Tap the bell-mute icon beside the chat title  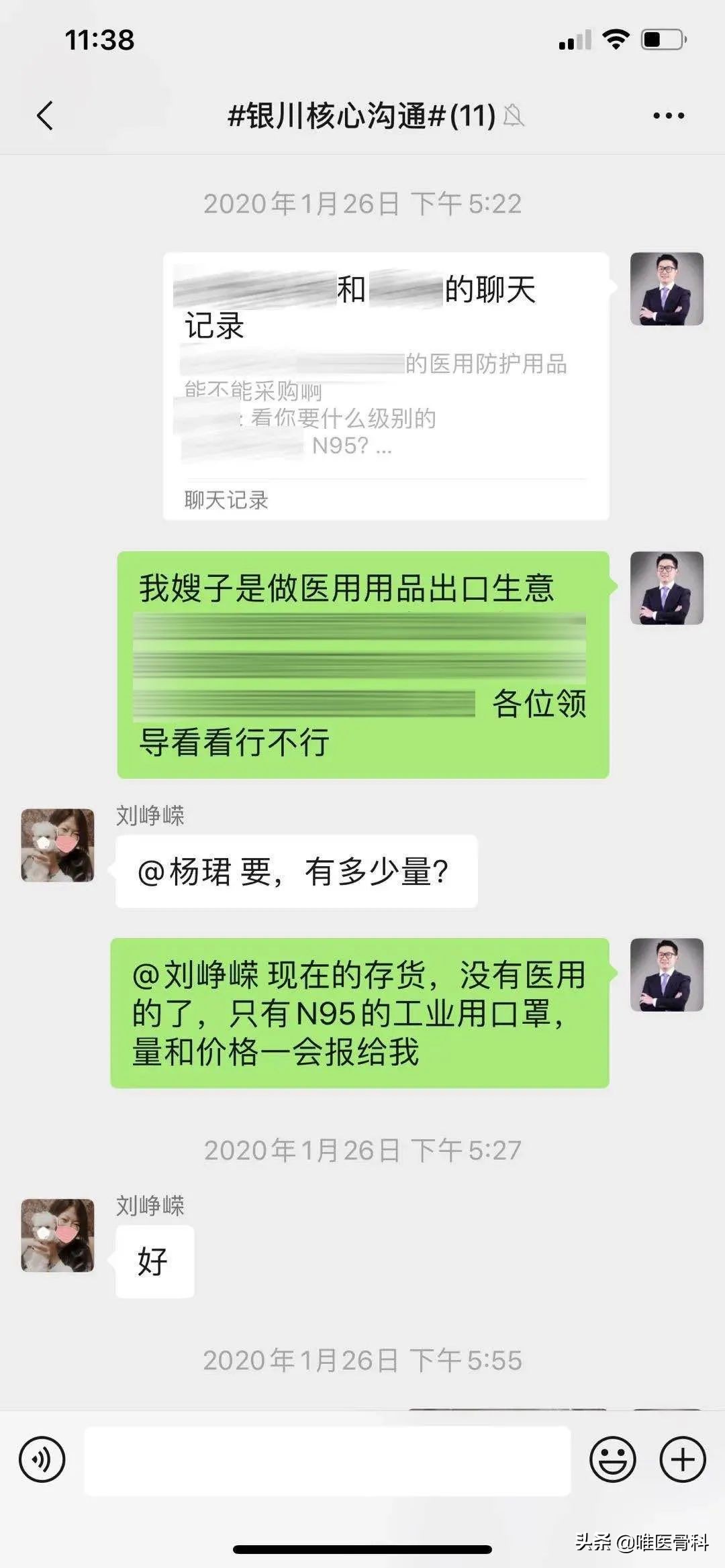(516, 115)
